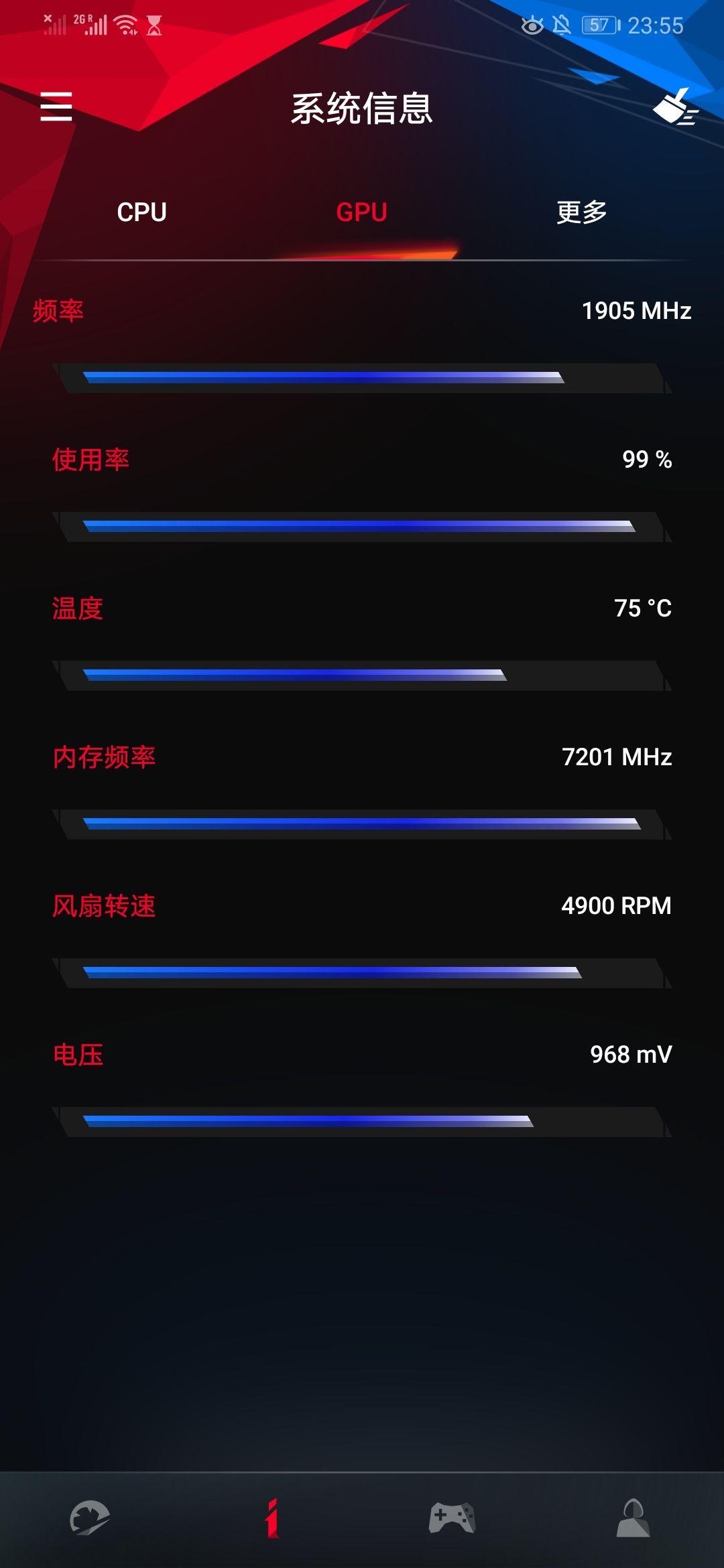Select the GPU tab
Screen dimensions: 724x1568
click(361, 212)
